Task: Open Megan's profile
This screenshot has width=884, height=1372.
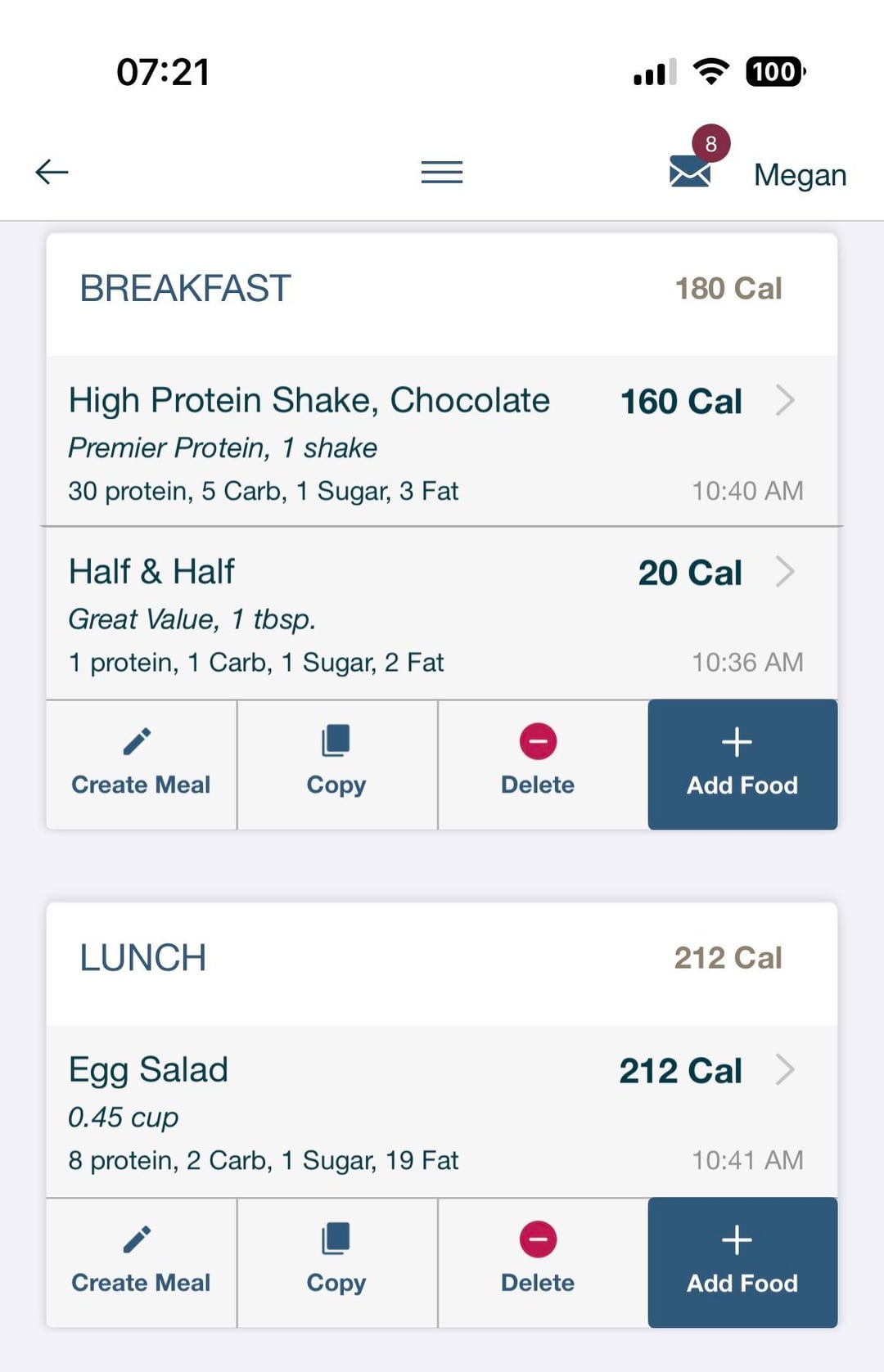Action: 800,175
